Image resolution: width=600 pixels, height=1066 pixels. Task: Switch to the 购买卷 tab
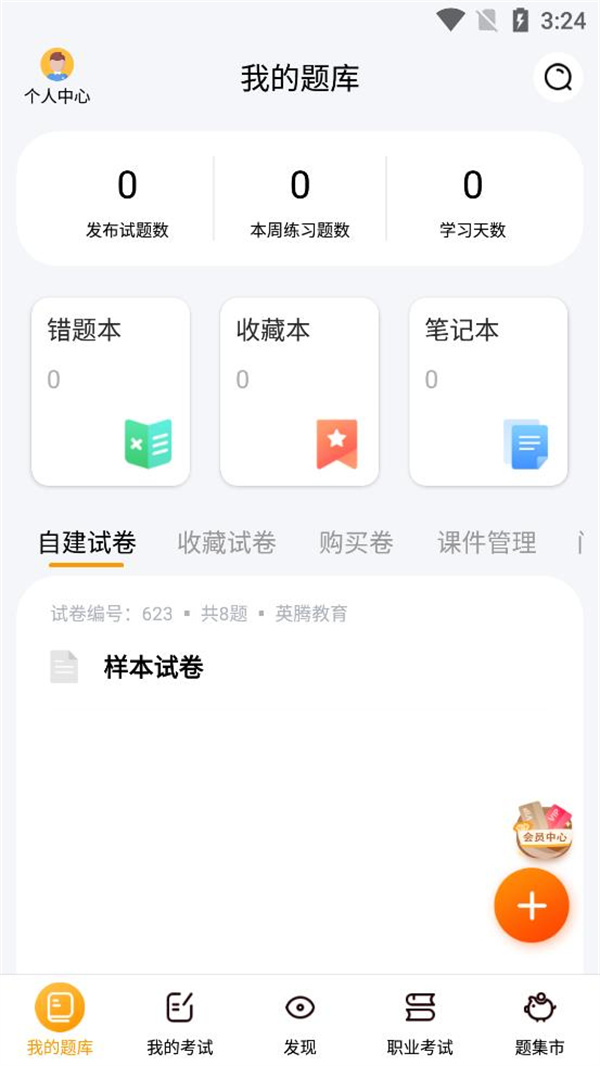(x=356, y=543)
